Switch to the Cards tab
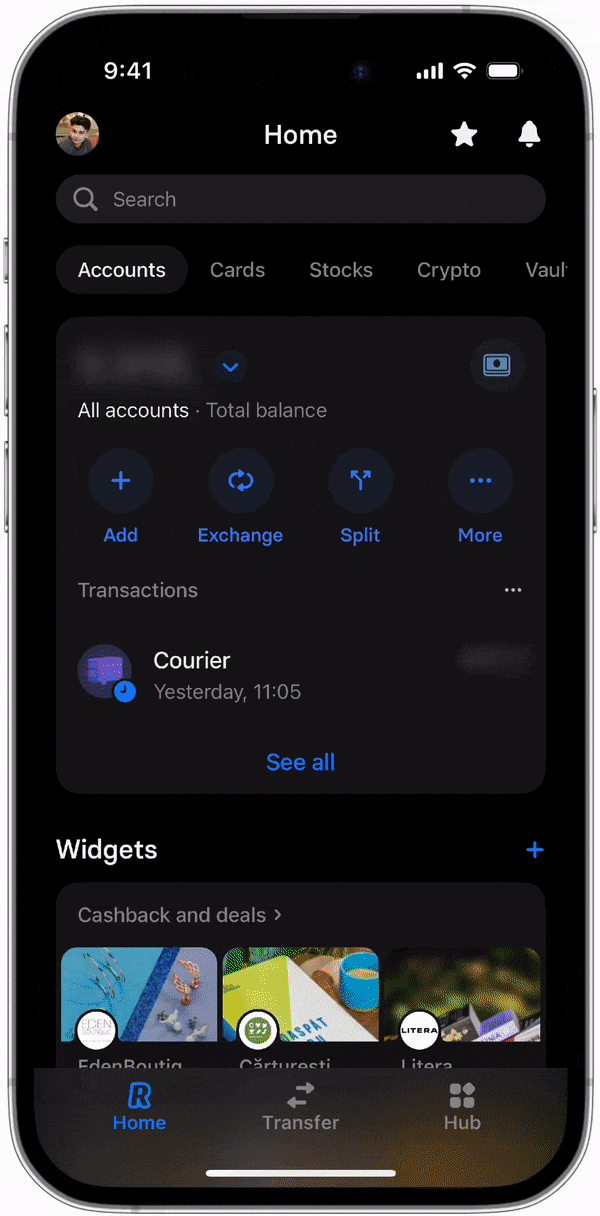Image resolution: width=600 pixels, height=1216 pixels. [x=237, y=270]
